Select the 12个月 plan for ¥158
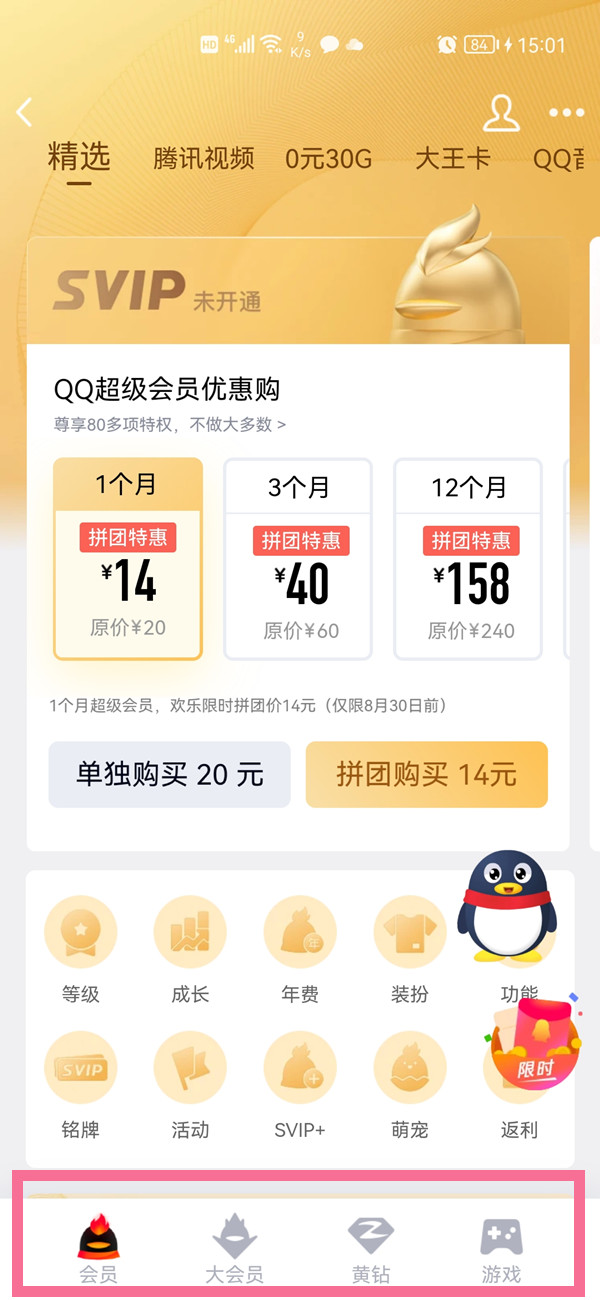The image size is (600, 1300). click(x=468, y=559)
